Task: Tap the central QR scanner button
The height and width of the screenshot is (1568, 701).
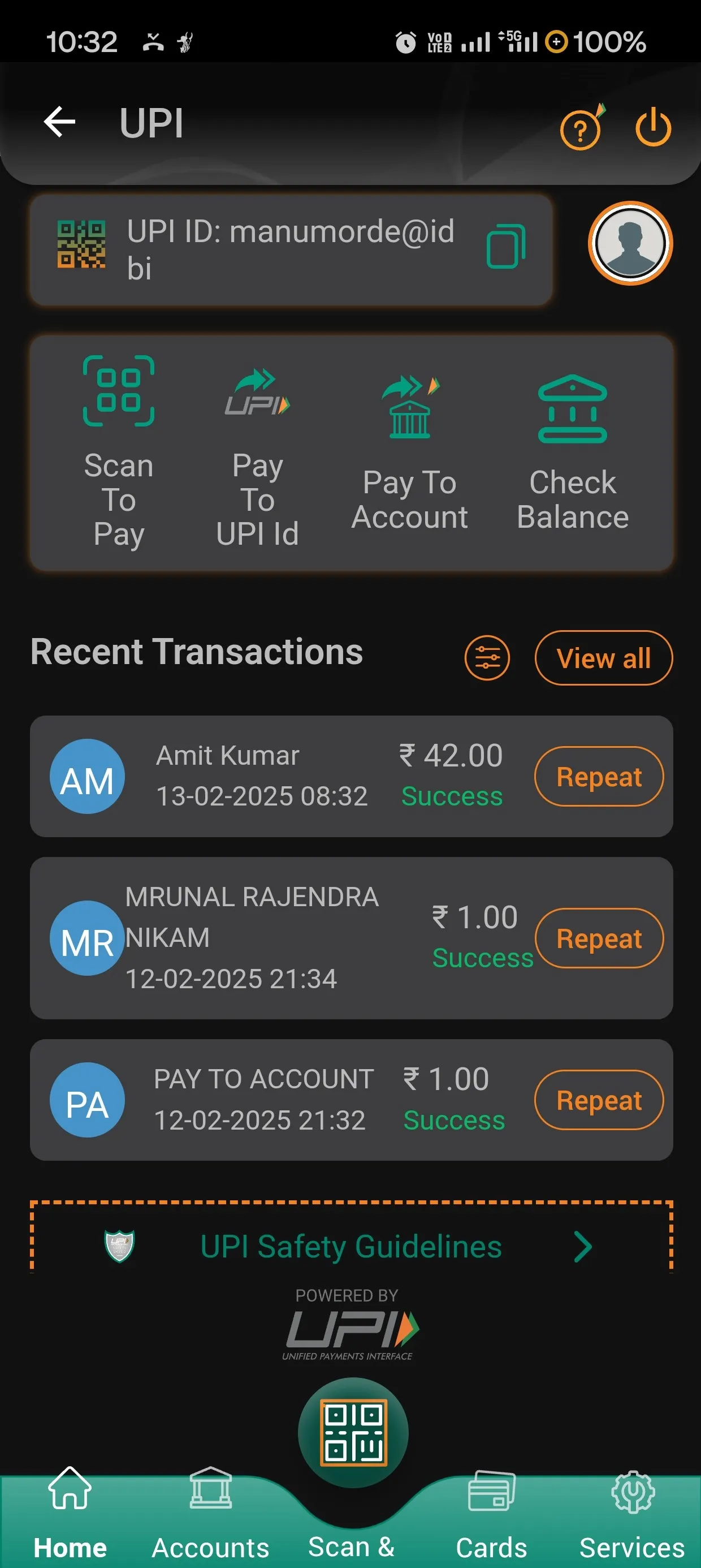Action: pos(353,1432)
